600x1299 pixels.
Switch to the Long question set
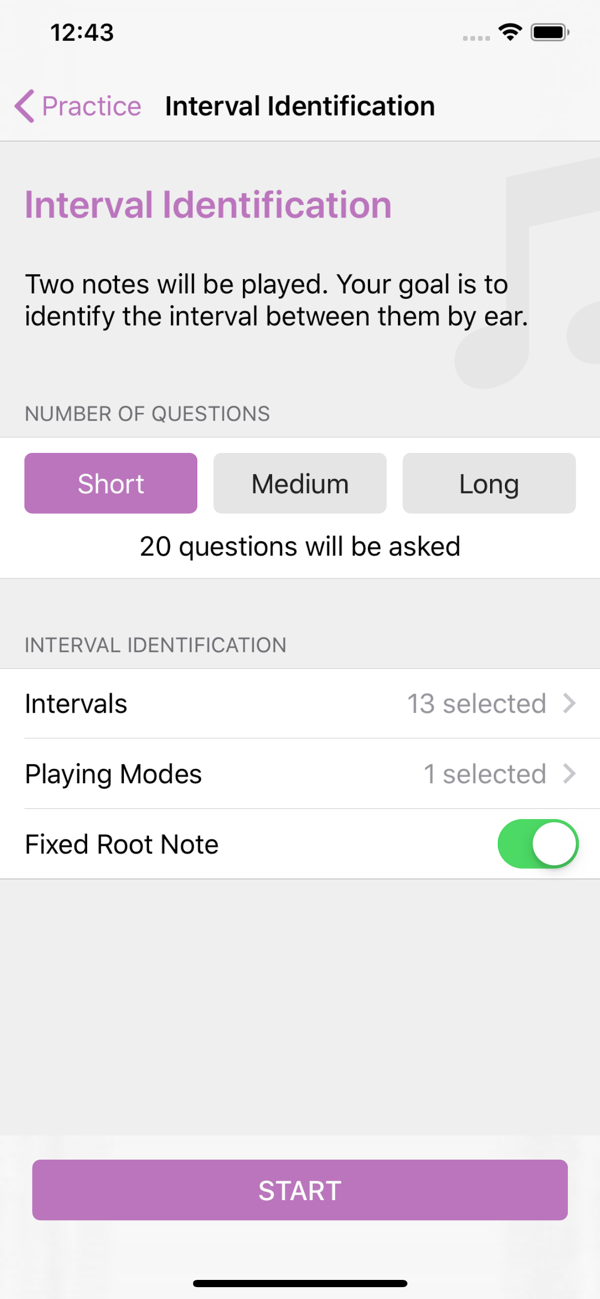click(x=489, y=484)
